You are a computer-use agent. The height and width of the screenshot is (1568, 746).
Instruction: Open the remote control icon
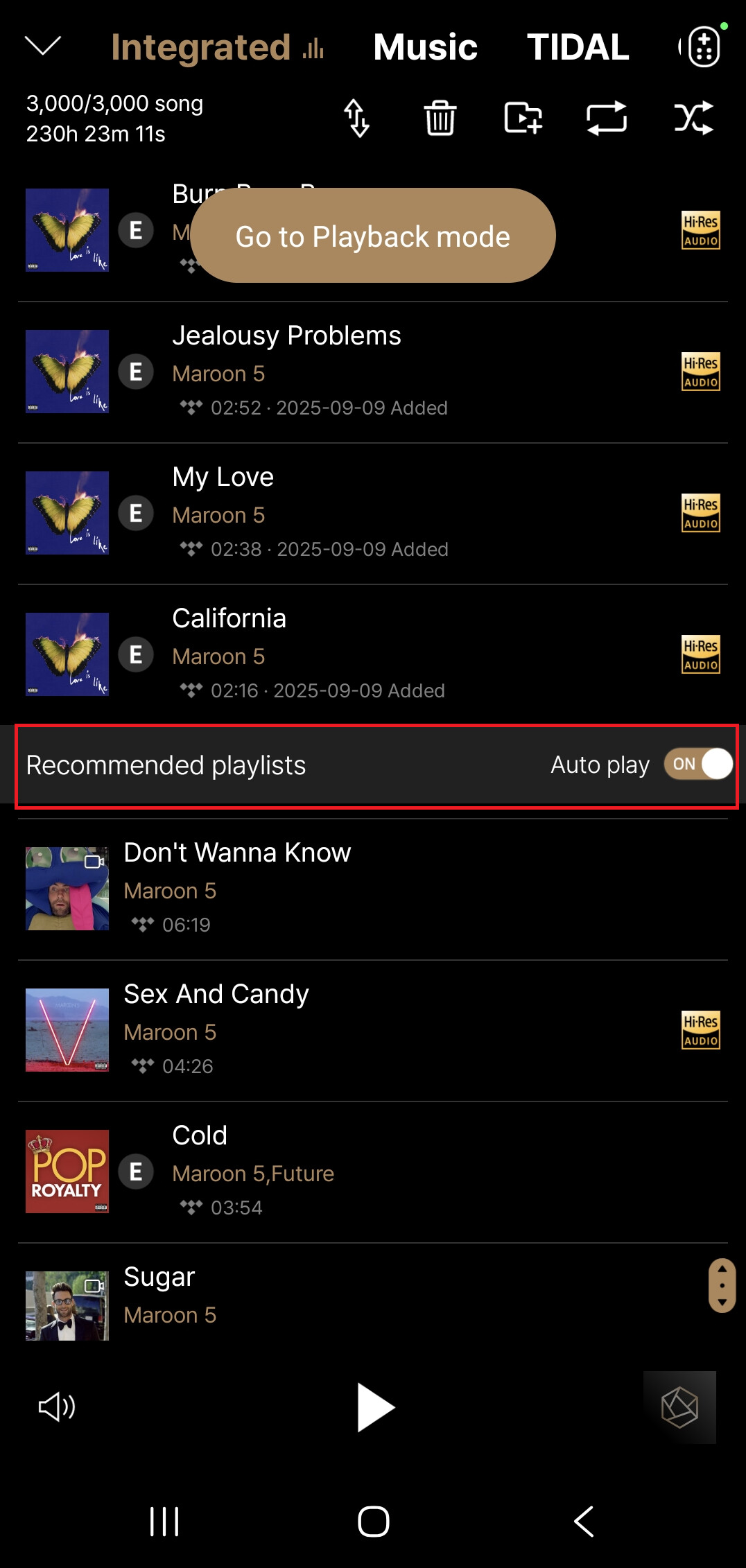pyautogui.click(x=703, y=46)
